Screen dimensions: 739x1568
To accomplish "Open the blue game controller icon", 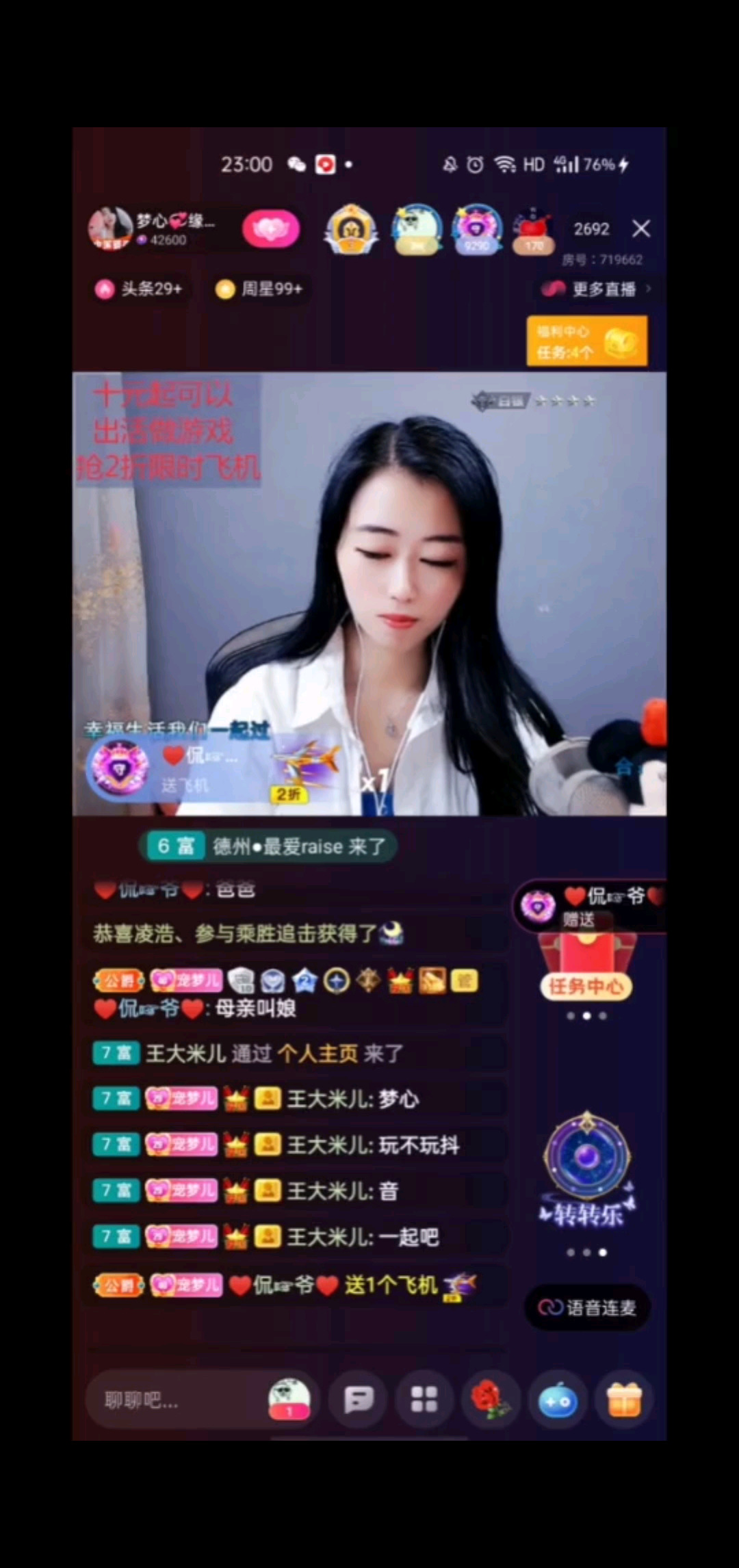I will [558, 1400].
